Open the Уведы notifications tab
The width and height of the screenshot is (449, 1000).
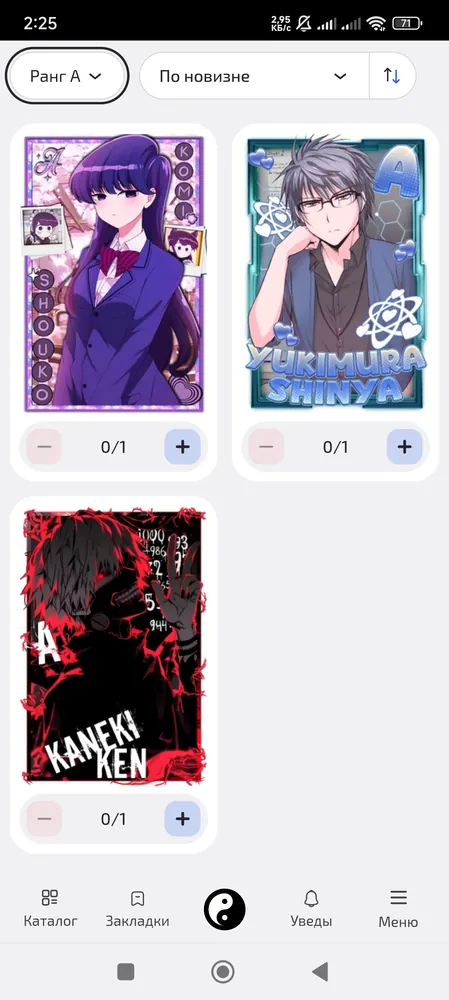(311, 909)
